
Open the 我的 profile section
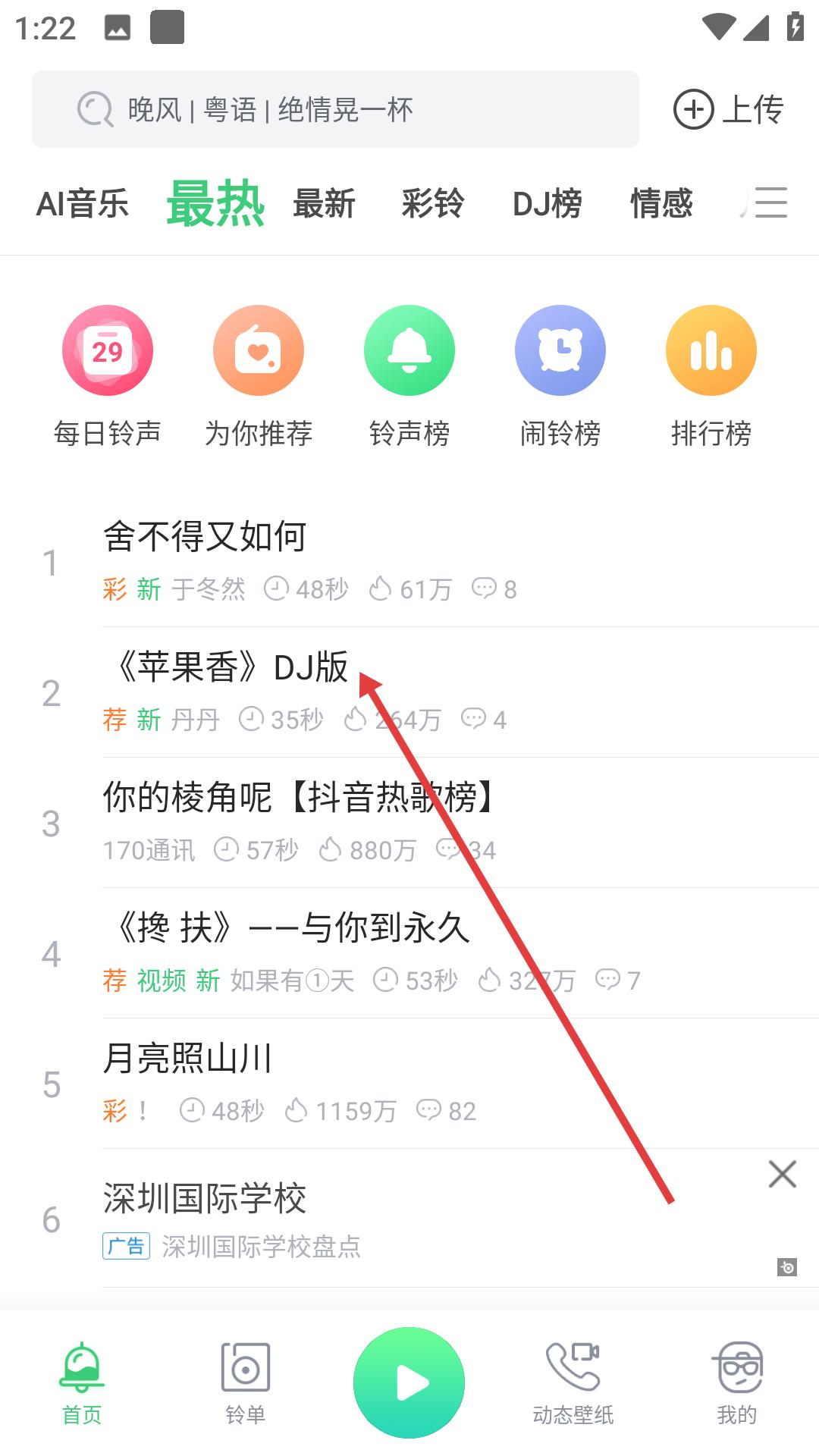(738, 1380)
